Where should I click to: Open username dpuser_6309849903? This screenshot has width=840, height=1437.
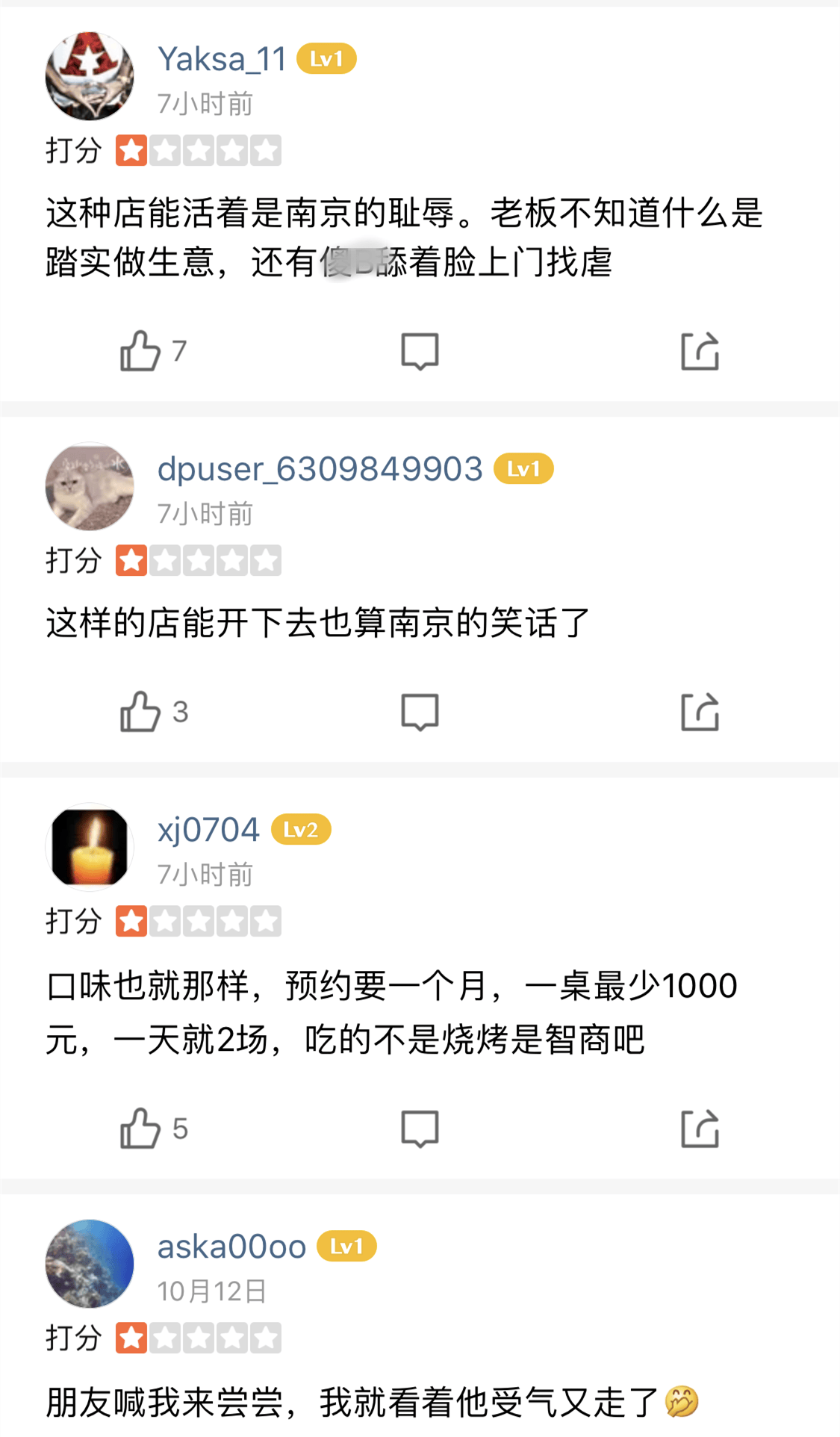point(320,469)
